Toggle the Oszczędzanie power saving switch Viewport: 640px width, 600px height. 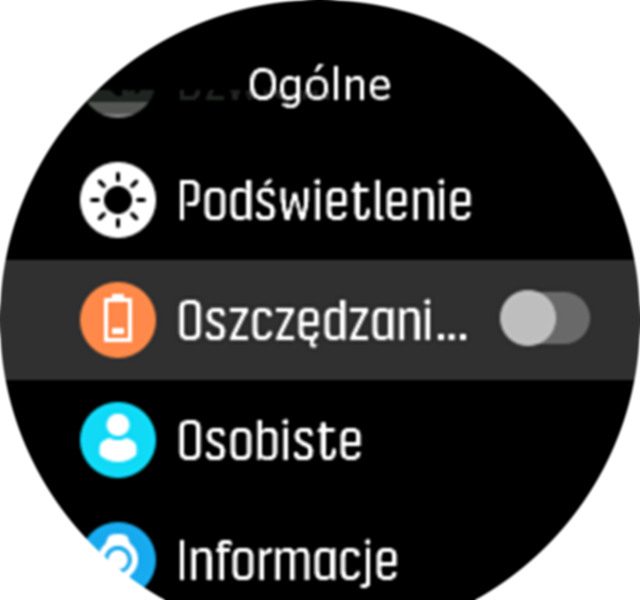(x=544, y=321)
